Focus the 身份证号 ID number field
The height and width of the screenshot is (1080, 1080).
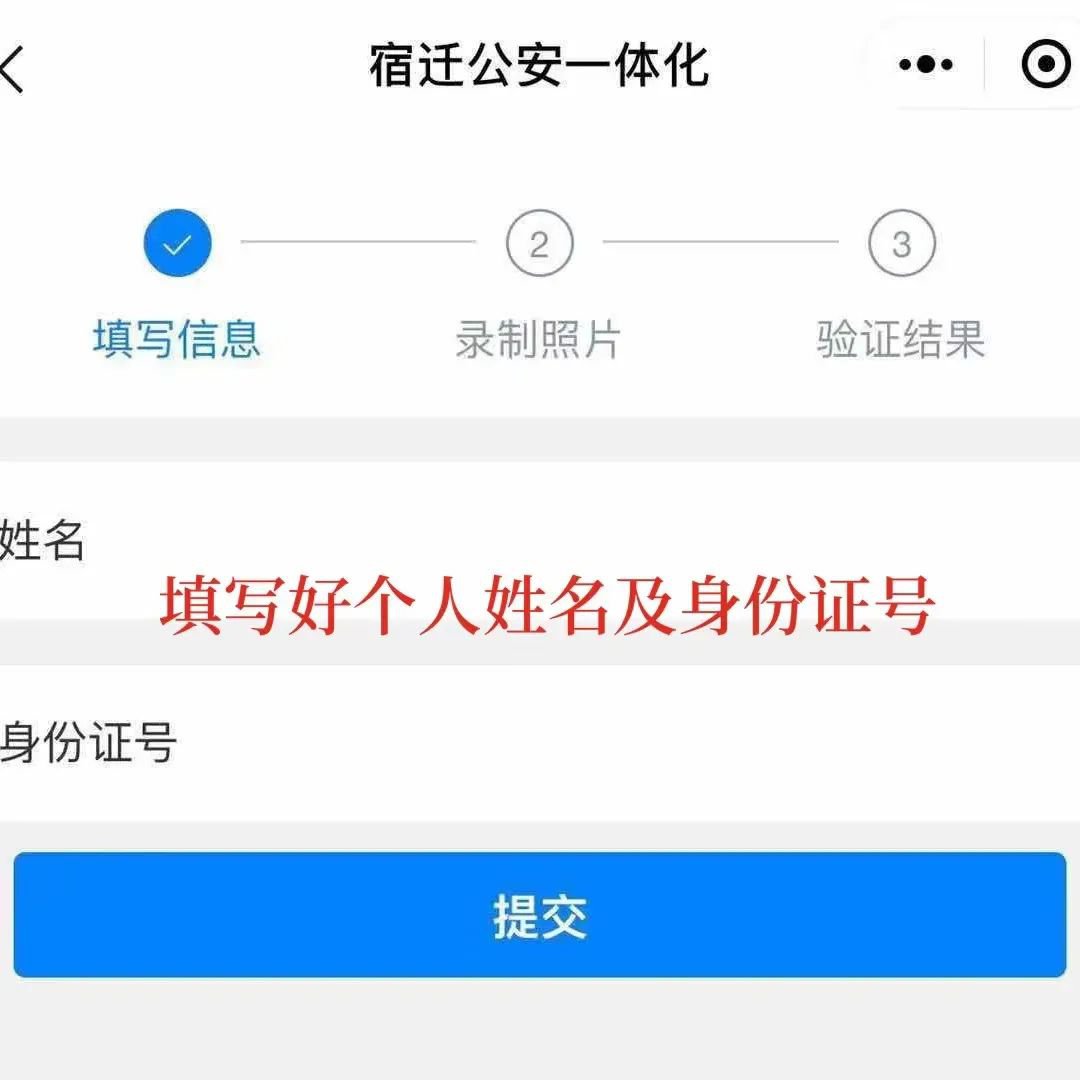[600, 744]
